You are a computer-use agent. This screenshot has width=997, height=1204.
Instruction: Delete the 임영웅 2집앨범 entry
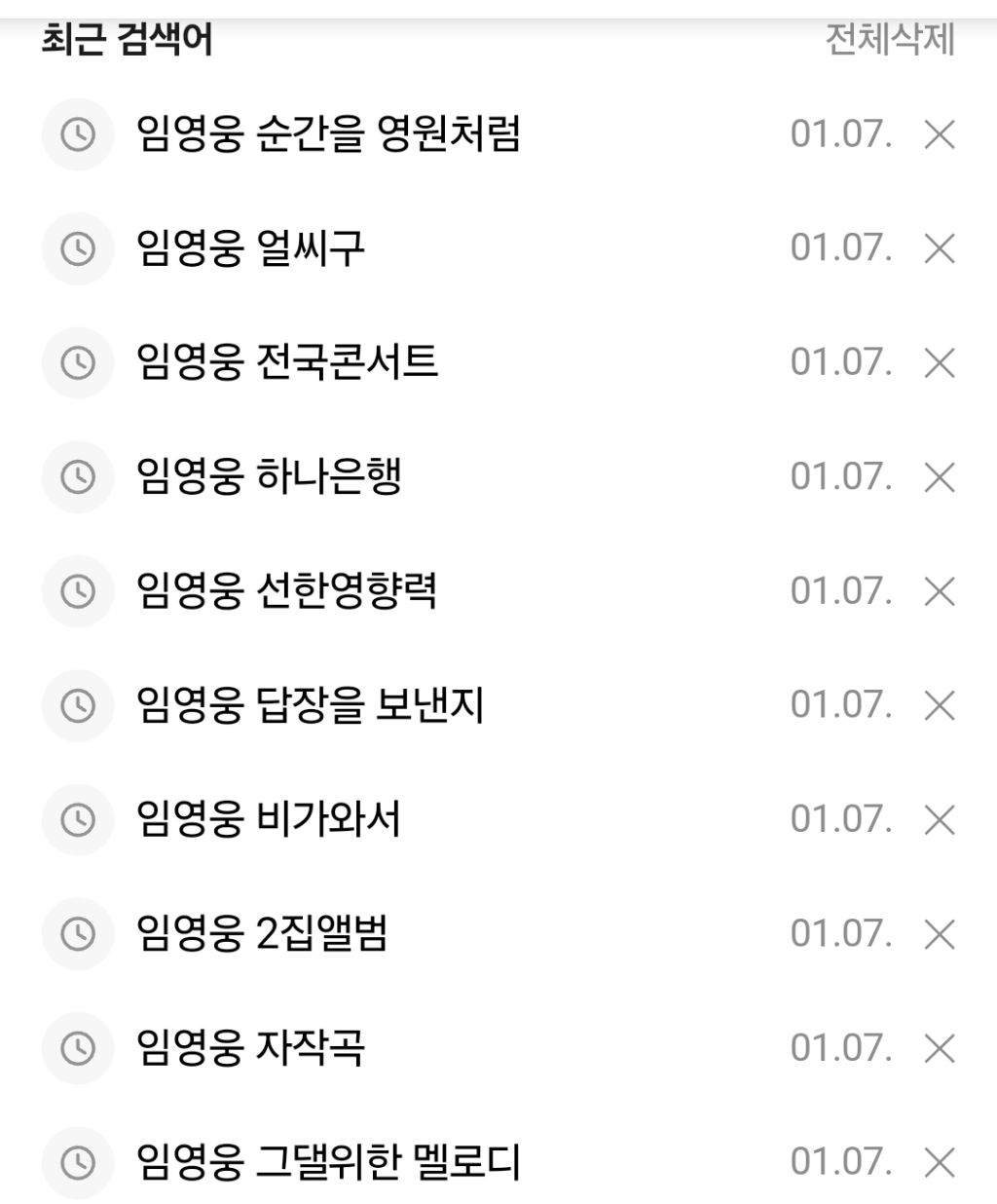click(x=939, y=934)
